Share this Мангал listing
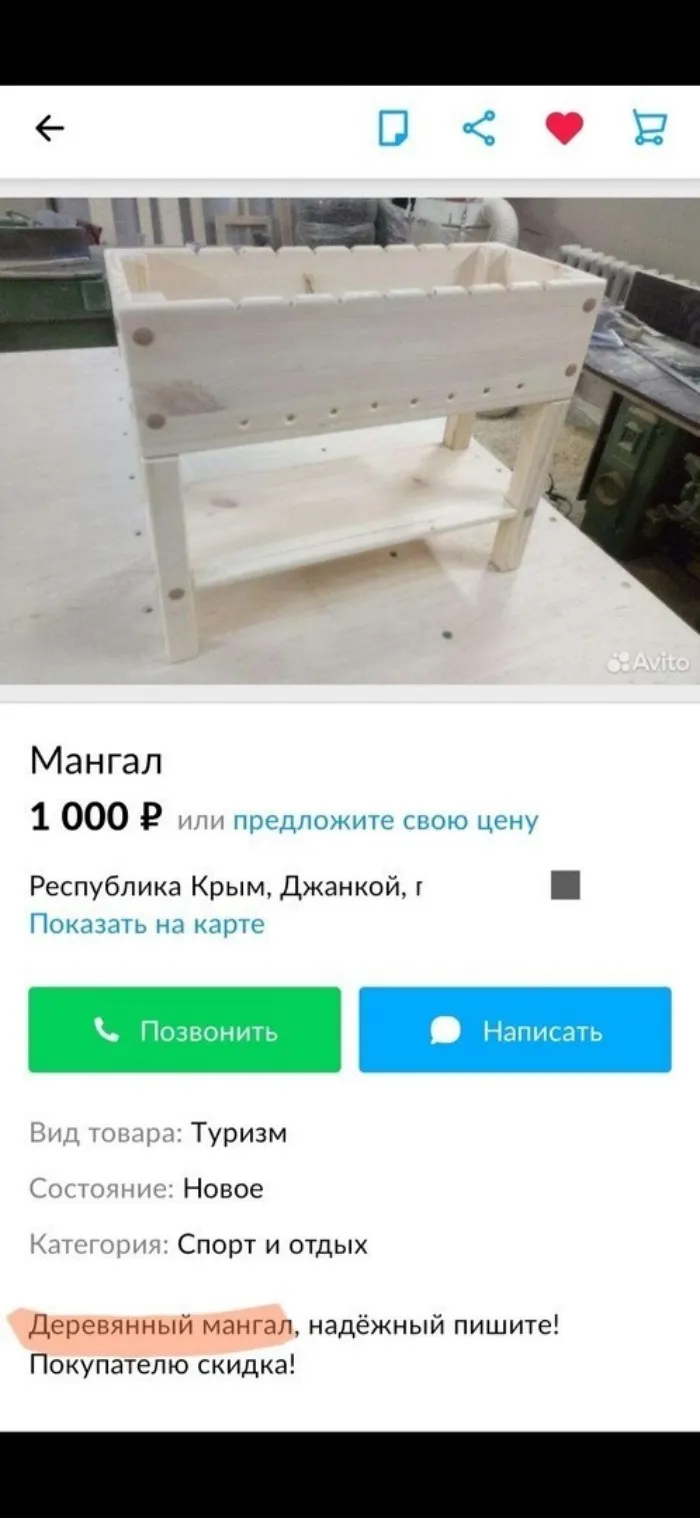Image resolution: width=700 pixels, height=1518 pixels. click(479, 128)
